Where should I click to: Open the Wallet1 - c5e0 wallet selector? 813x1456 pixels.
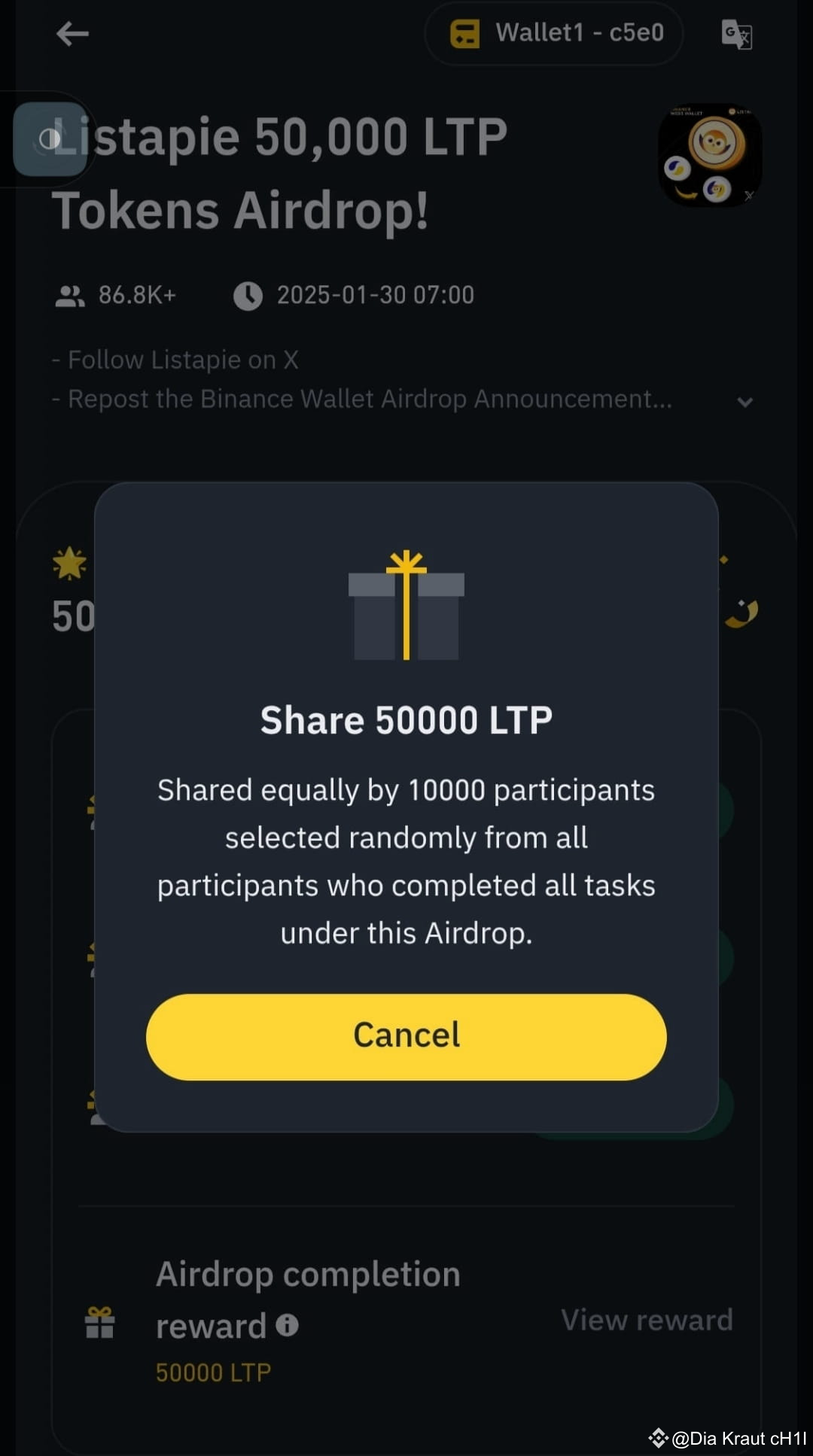pyautogui.click(x=555, y=33)
